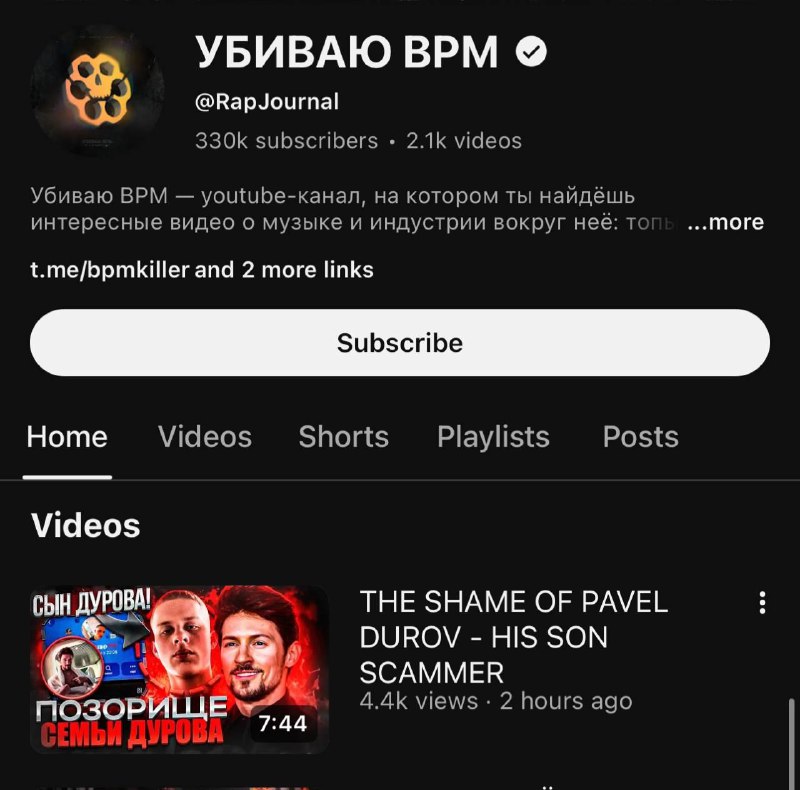Open the t.me/bpmkiller links
This screenshot has height=790, width=800.
pos(202,270)
